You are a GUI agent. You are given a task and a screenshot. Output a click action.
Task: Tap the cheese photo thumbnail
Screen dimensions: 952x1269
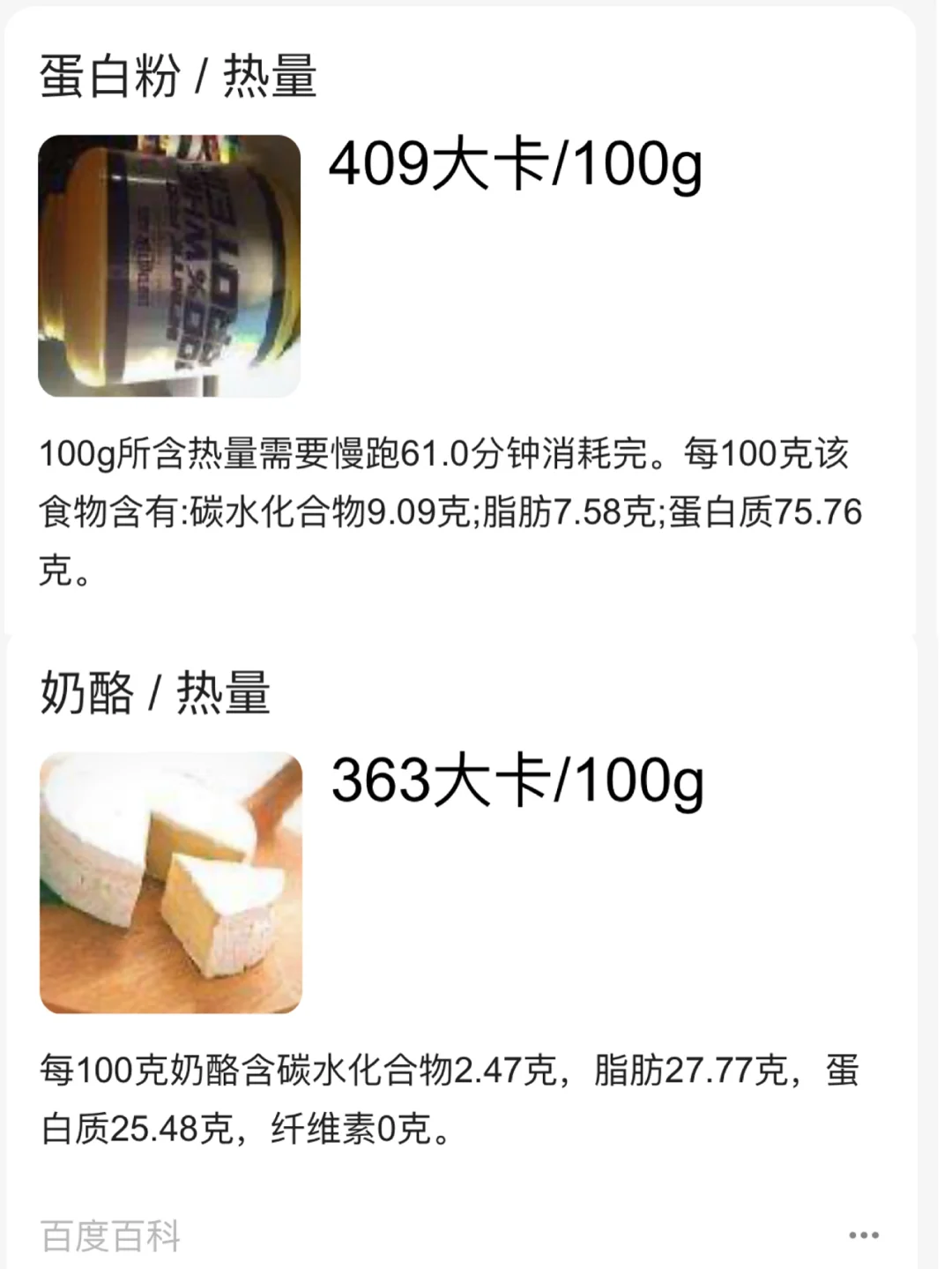point(171,882)
